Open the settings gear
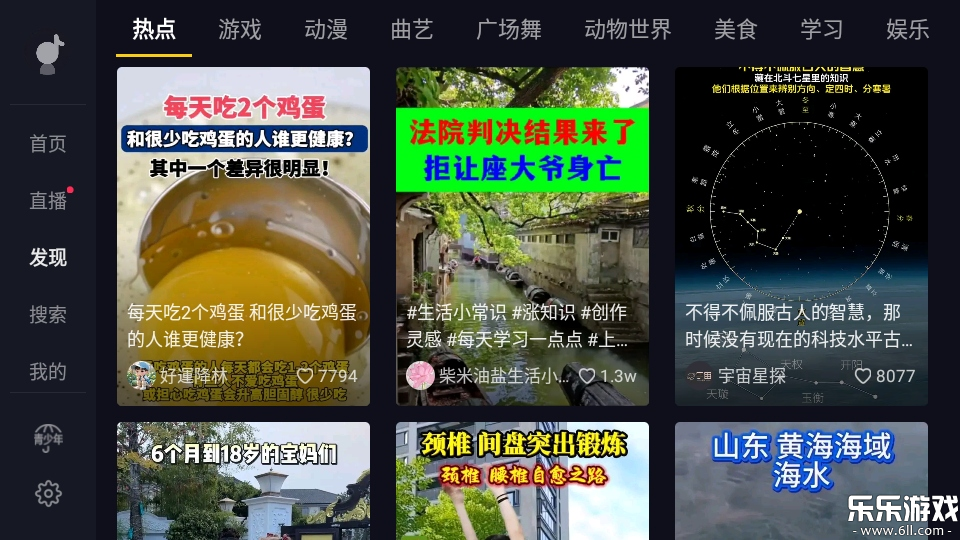This screenshot has width=960, height=540. [48, 493]
